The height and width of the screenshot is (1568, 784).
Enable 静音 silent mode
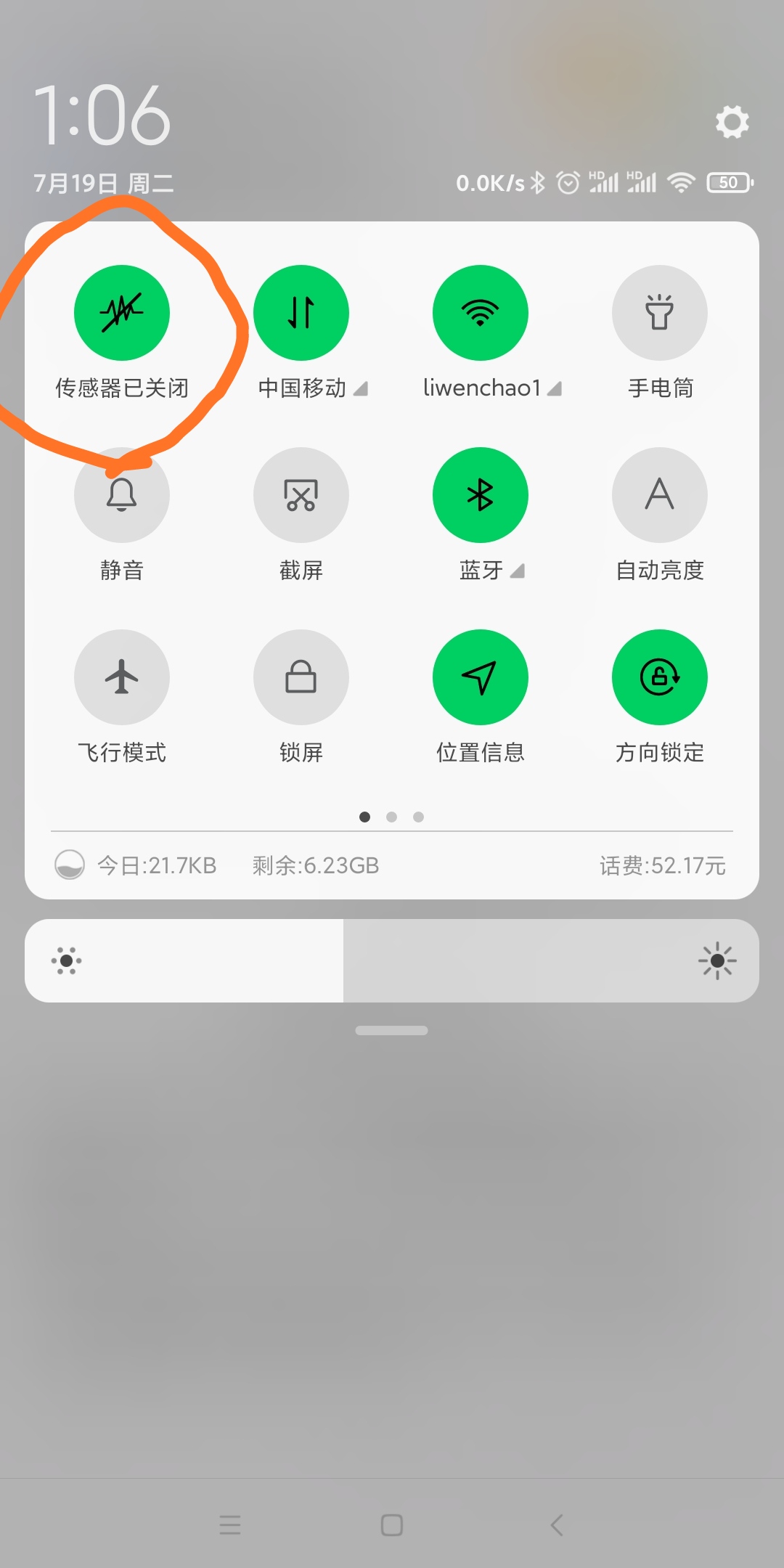[x=122, y=495]
